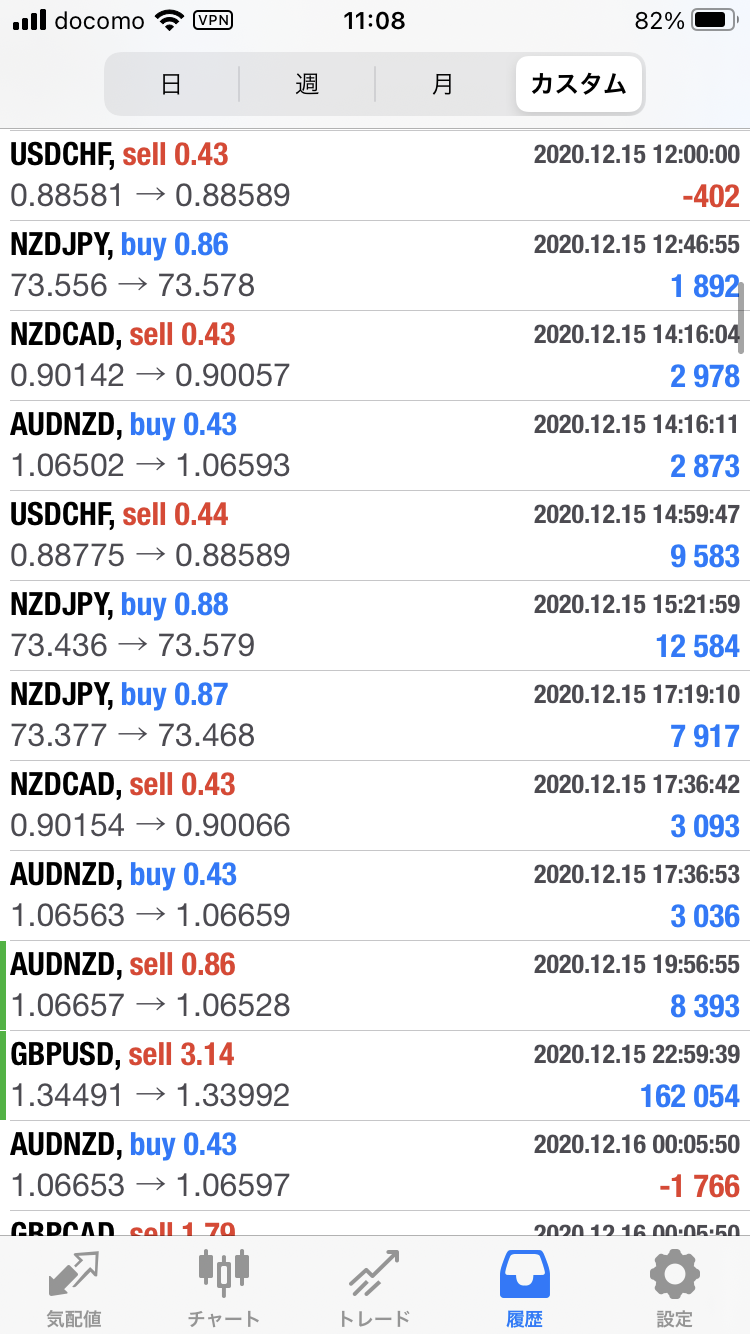Tap the NZDJPY buy 0.87 trade entry
Screen dimensions: 750x1334
pos(375,716)
